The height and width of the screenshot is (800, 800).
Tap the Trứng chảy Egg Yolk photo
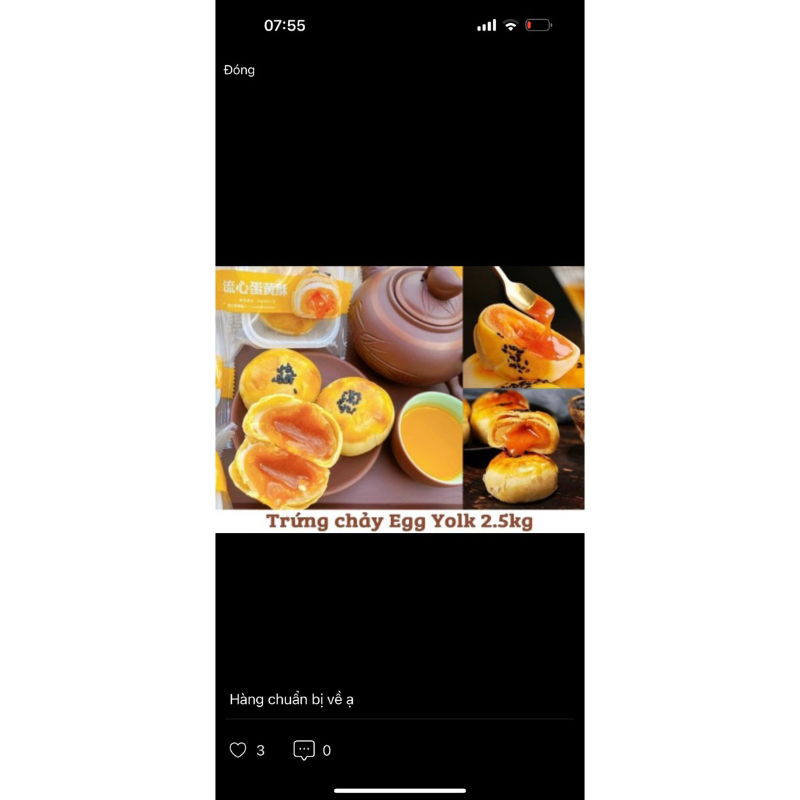coord(400,398)
